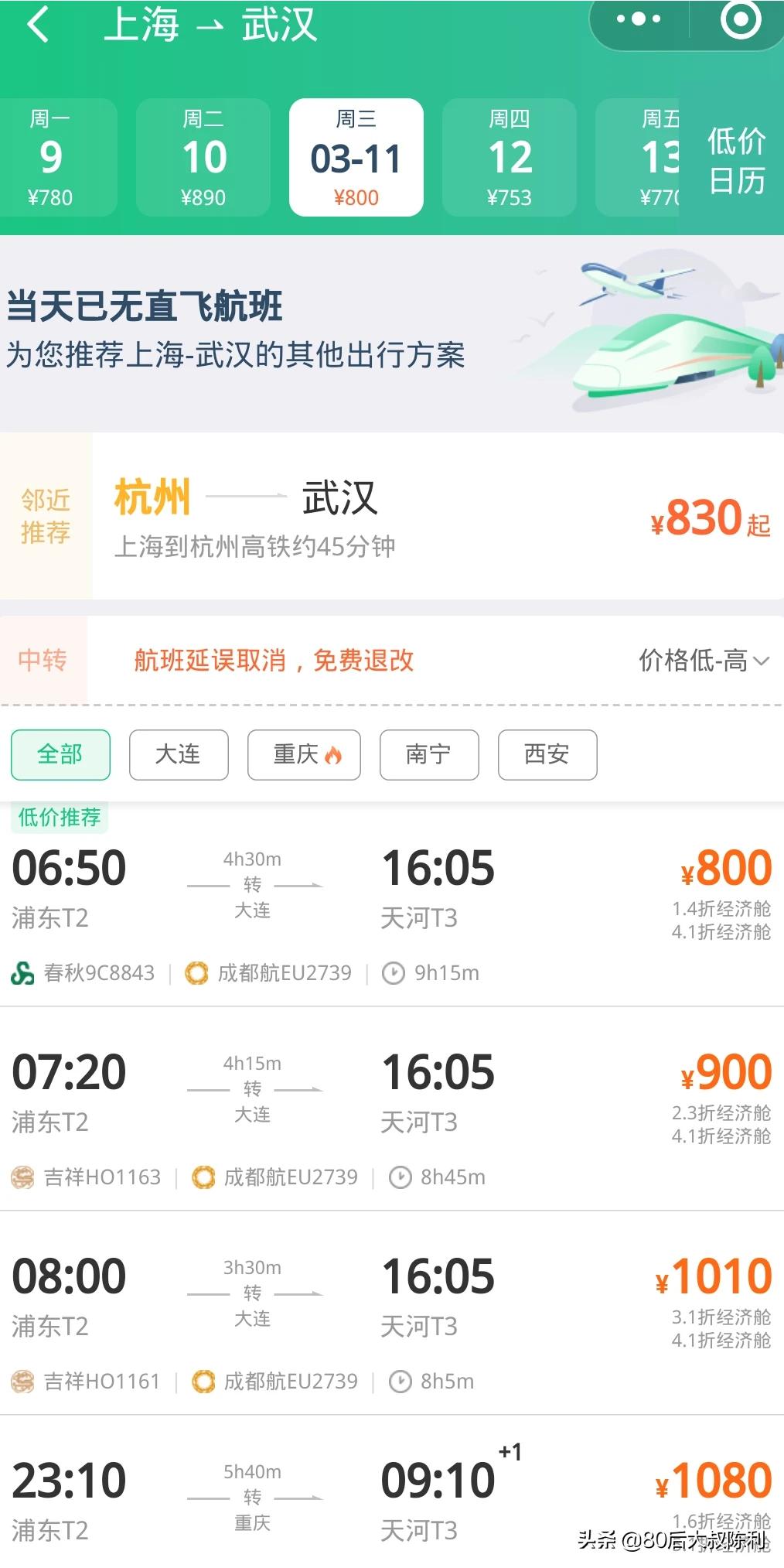The width and height of the screenshot is (784, 1568).
Task: Open the 低价日历 low-price calendar
Action: coord(735,161)
